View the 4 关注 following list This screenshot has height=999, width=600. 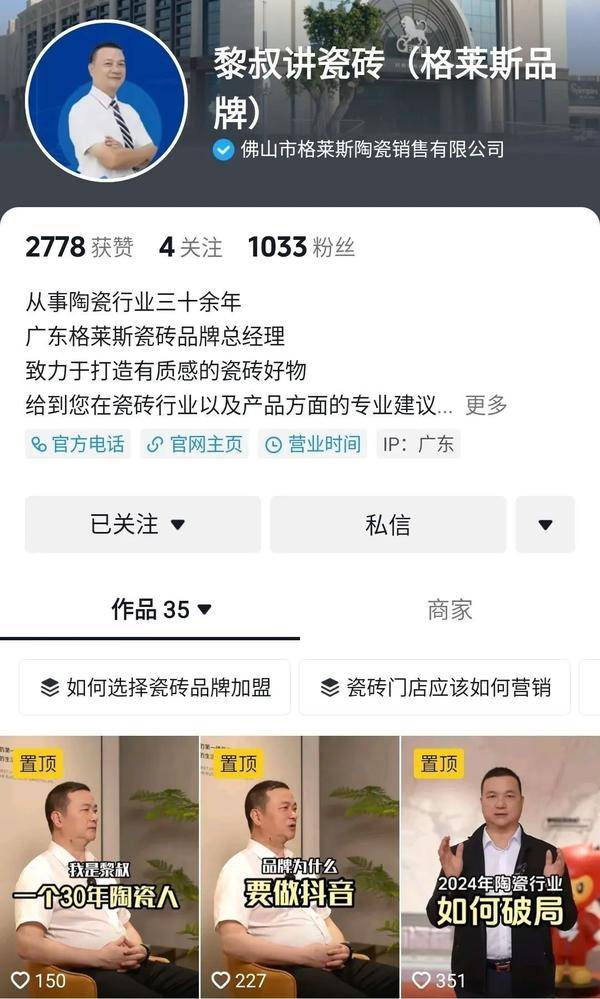point(190,247)
